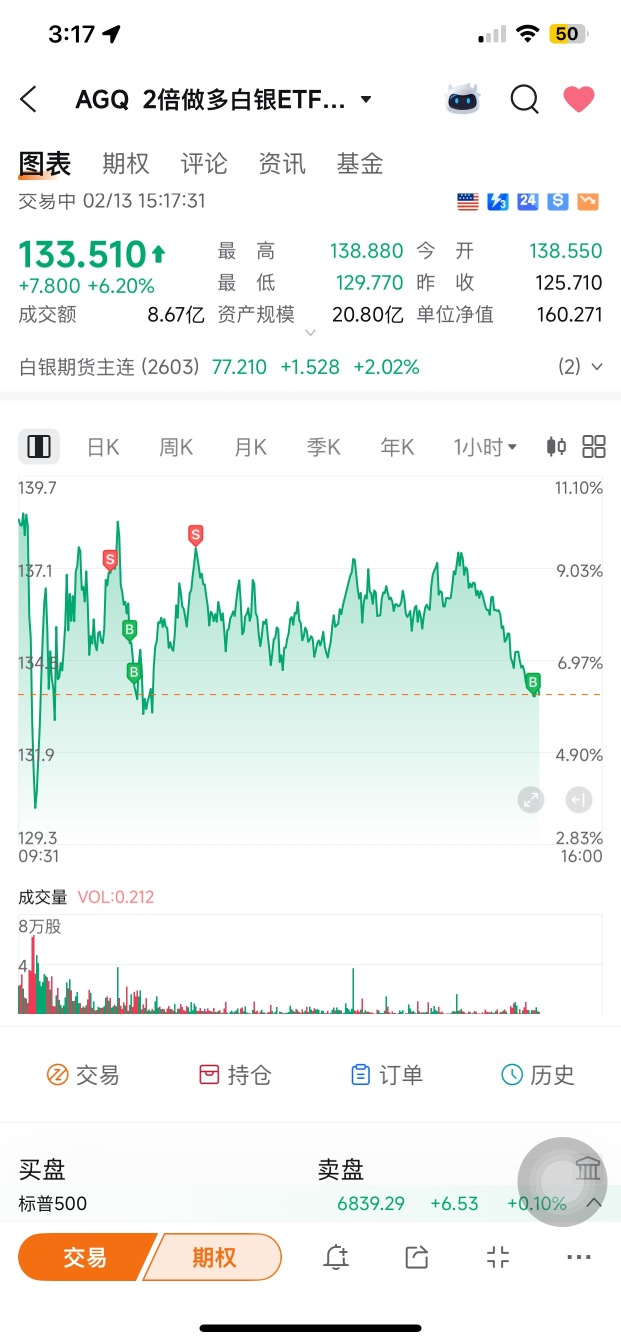
Task: Switch to the 评论 tab
Action: click(x=204, y=163)
